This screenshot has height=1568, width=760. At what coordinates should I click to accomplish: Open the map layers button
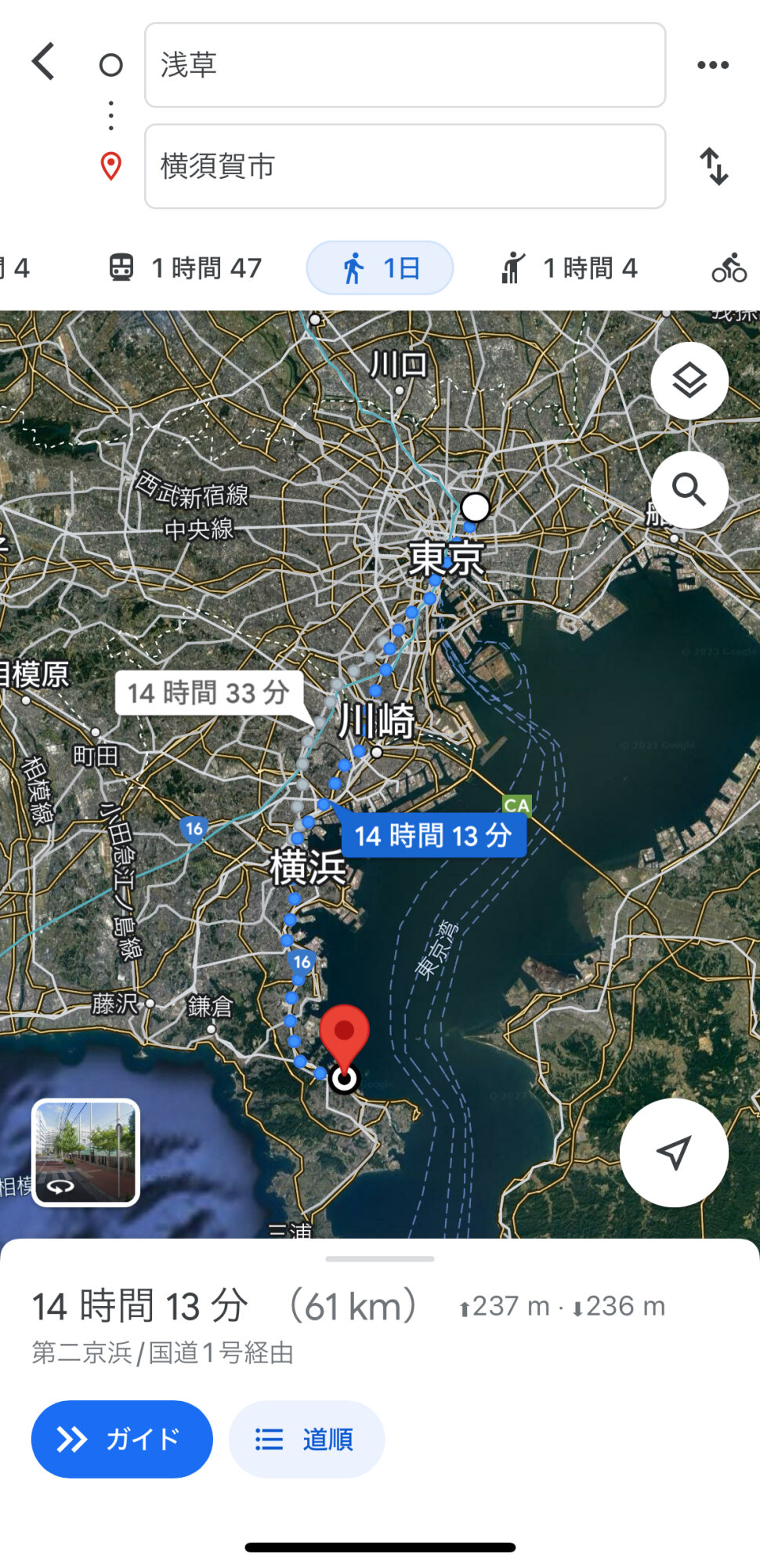click(x=689, y=381)
